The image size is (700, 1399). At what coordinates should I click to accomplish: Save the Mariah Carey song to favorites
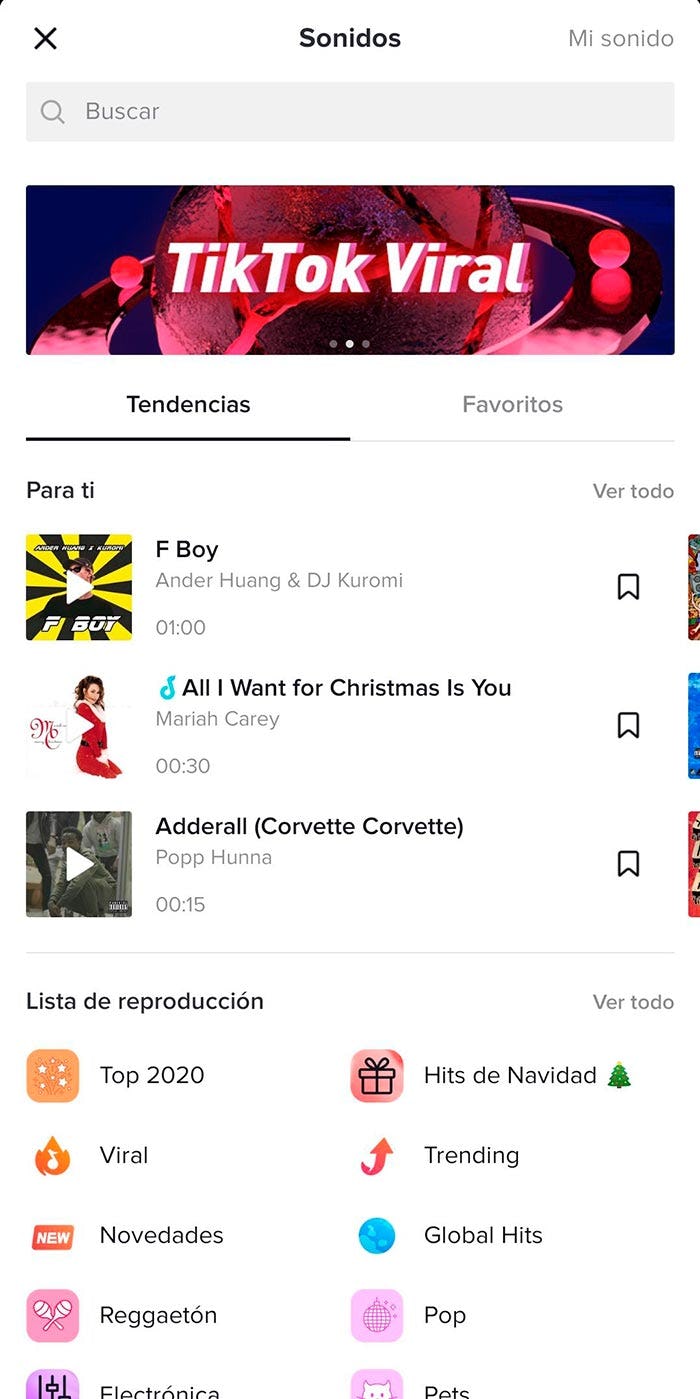pyautogui.click(x=628, y=725)
